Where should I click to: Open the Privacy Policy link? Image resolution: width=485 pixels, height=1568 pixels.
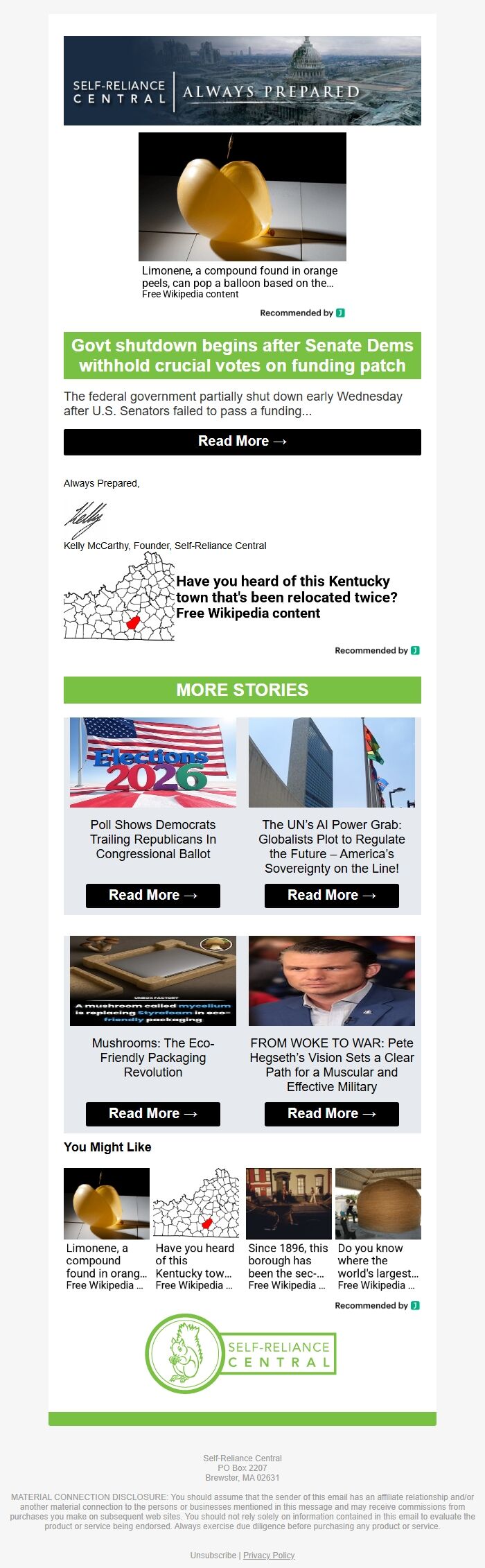[269, 1555]
